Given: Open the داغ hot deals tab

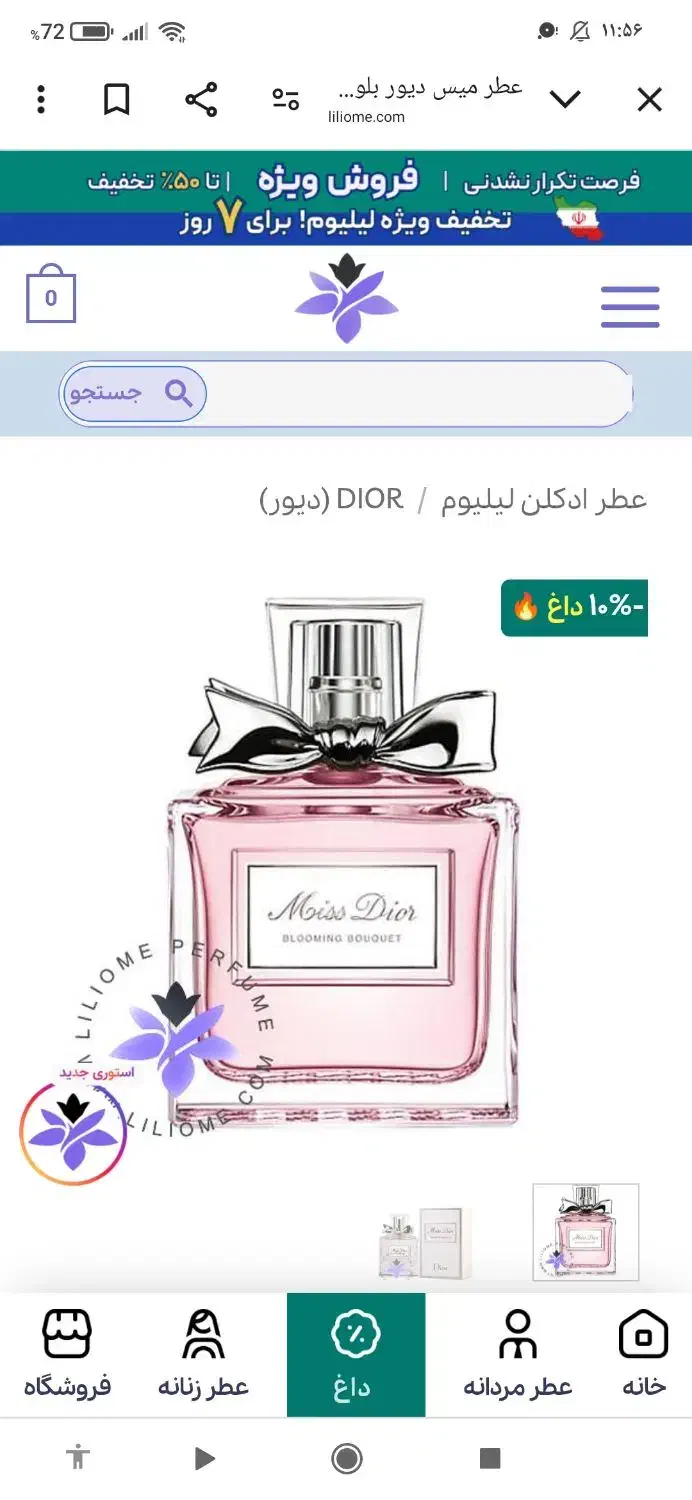Looking at the screenshot, I should (356, 1354).
